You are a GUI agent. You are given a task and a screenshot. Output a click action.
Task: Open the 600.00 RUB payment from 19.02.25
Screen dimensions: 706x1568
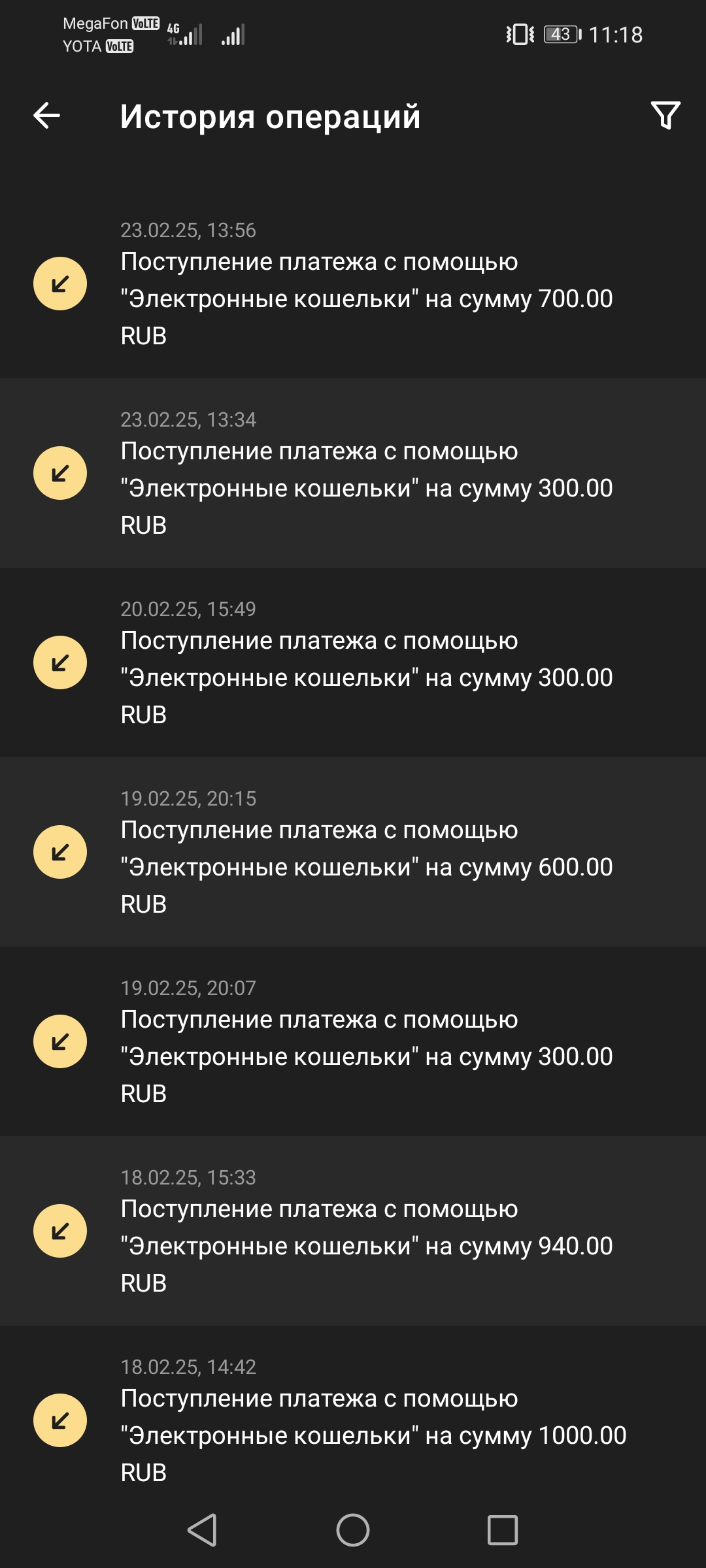(366, 853)
